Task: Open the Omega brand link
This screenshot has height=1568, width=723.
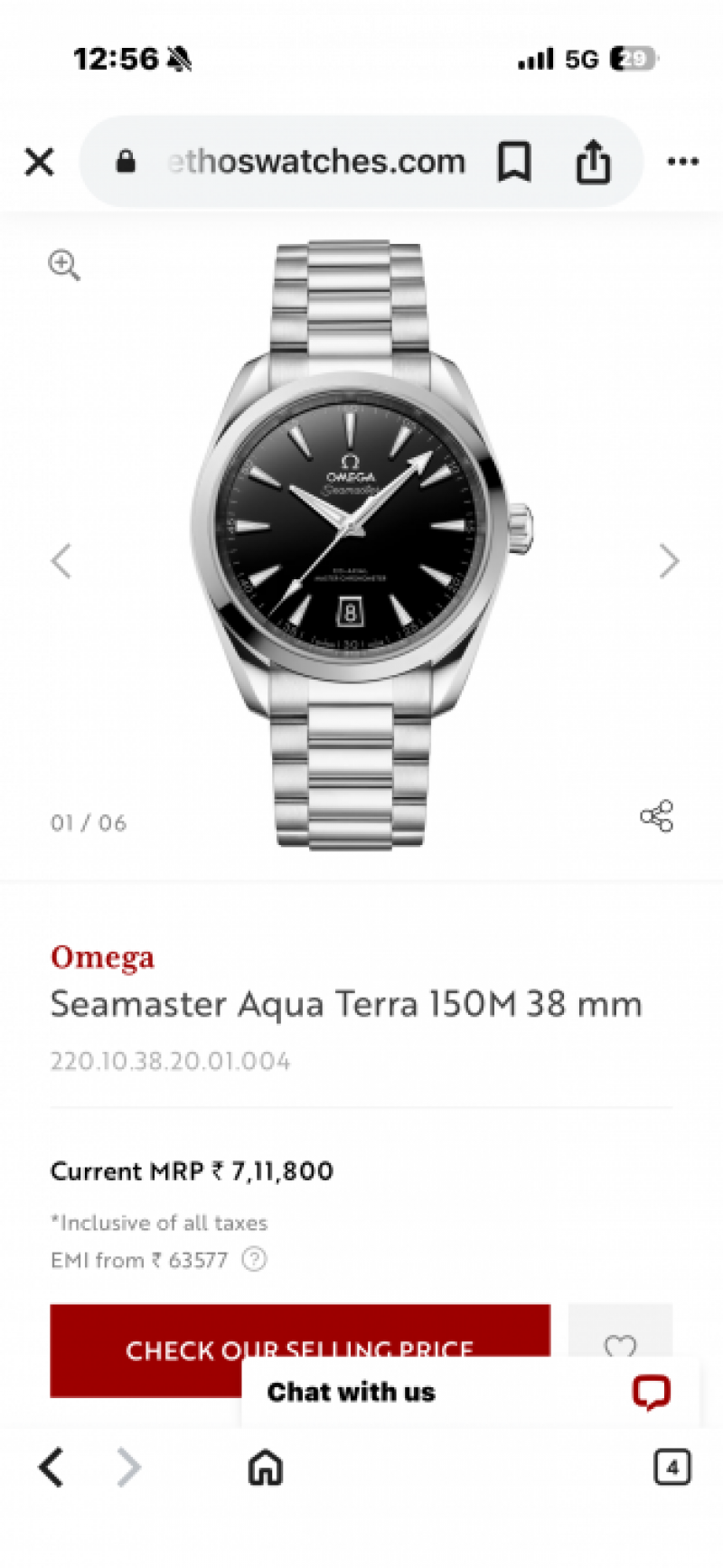Action: [x=102, y=957]
